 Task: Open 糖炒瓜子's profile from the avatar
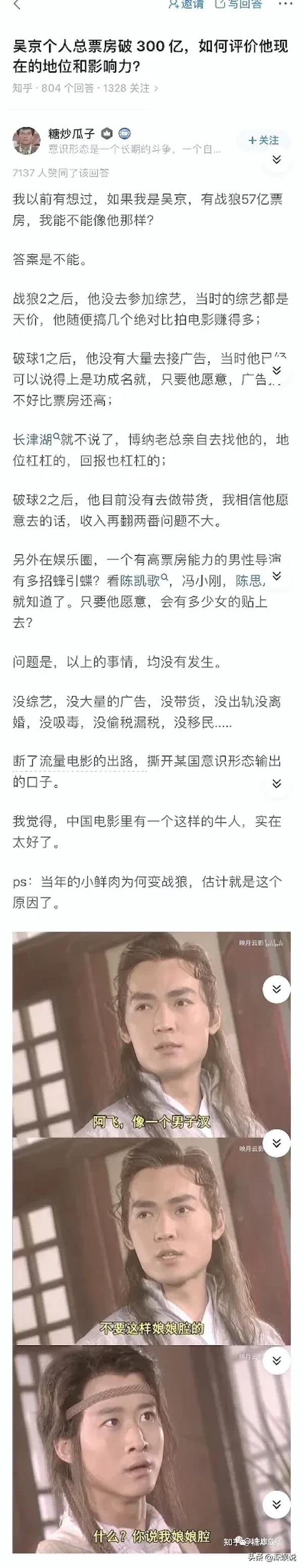26,140
